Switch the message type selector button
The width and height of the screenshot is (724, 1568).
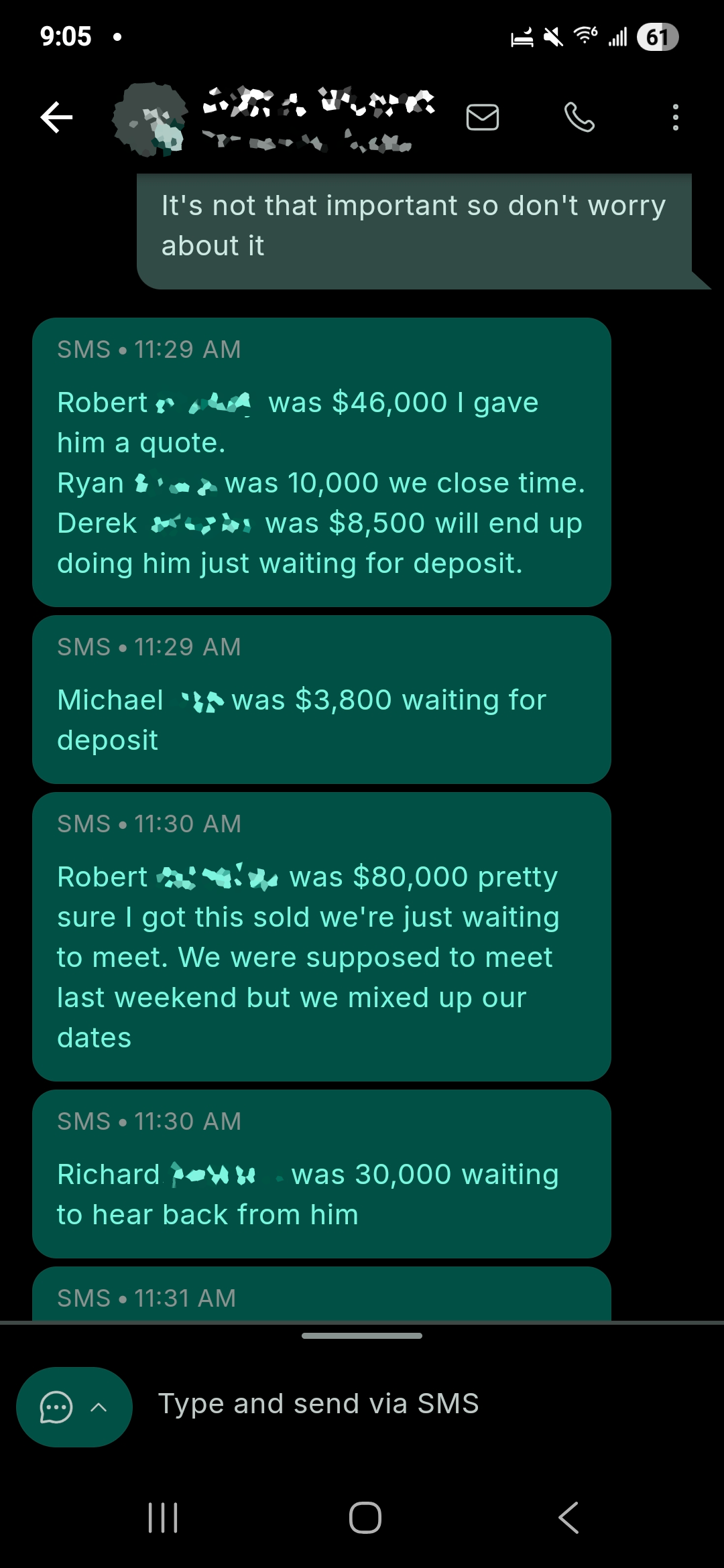coord(74,1407)
